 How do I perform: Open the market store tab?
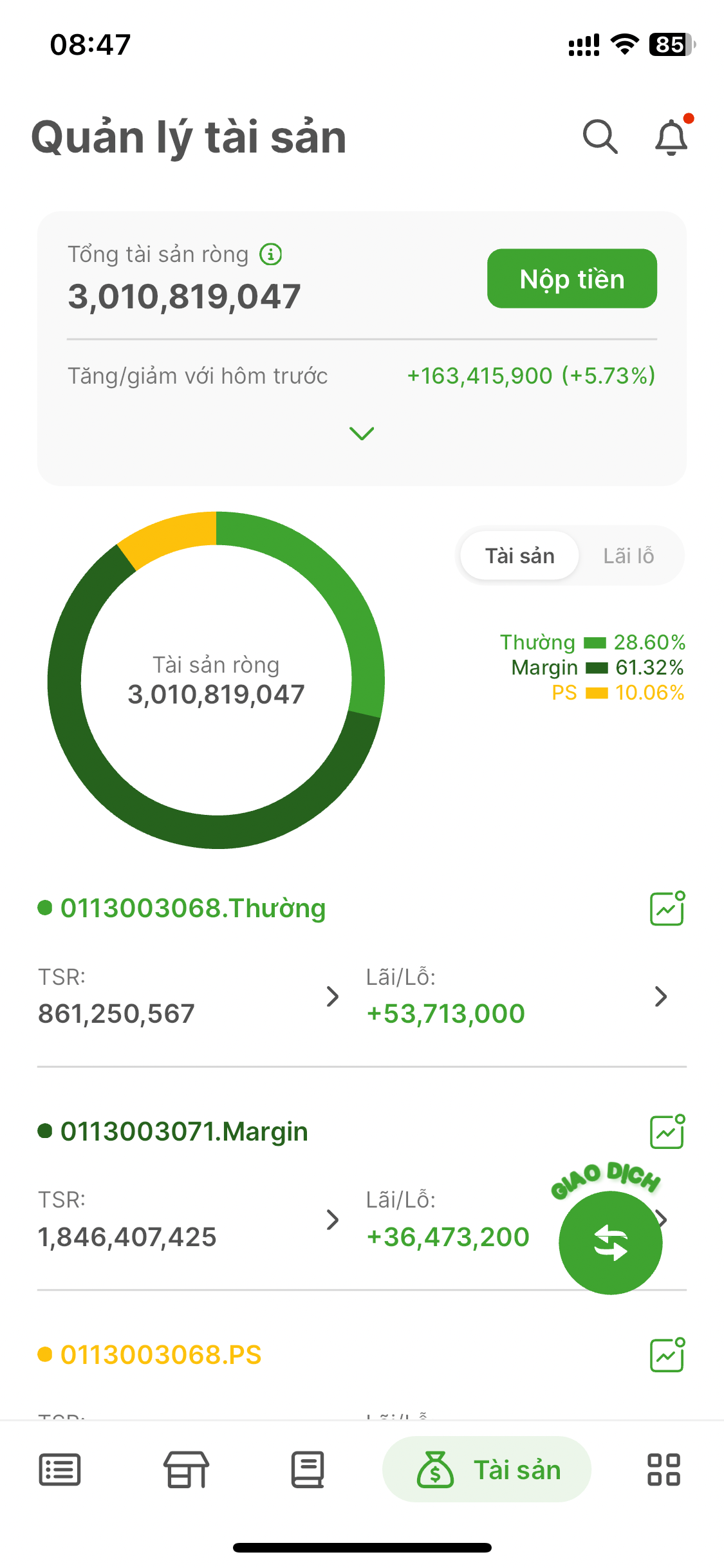186,1470
